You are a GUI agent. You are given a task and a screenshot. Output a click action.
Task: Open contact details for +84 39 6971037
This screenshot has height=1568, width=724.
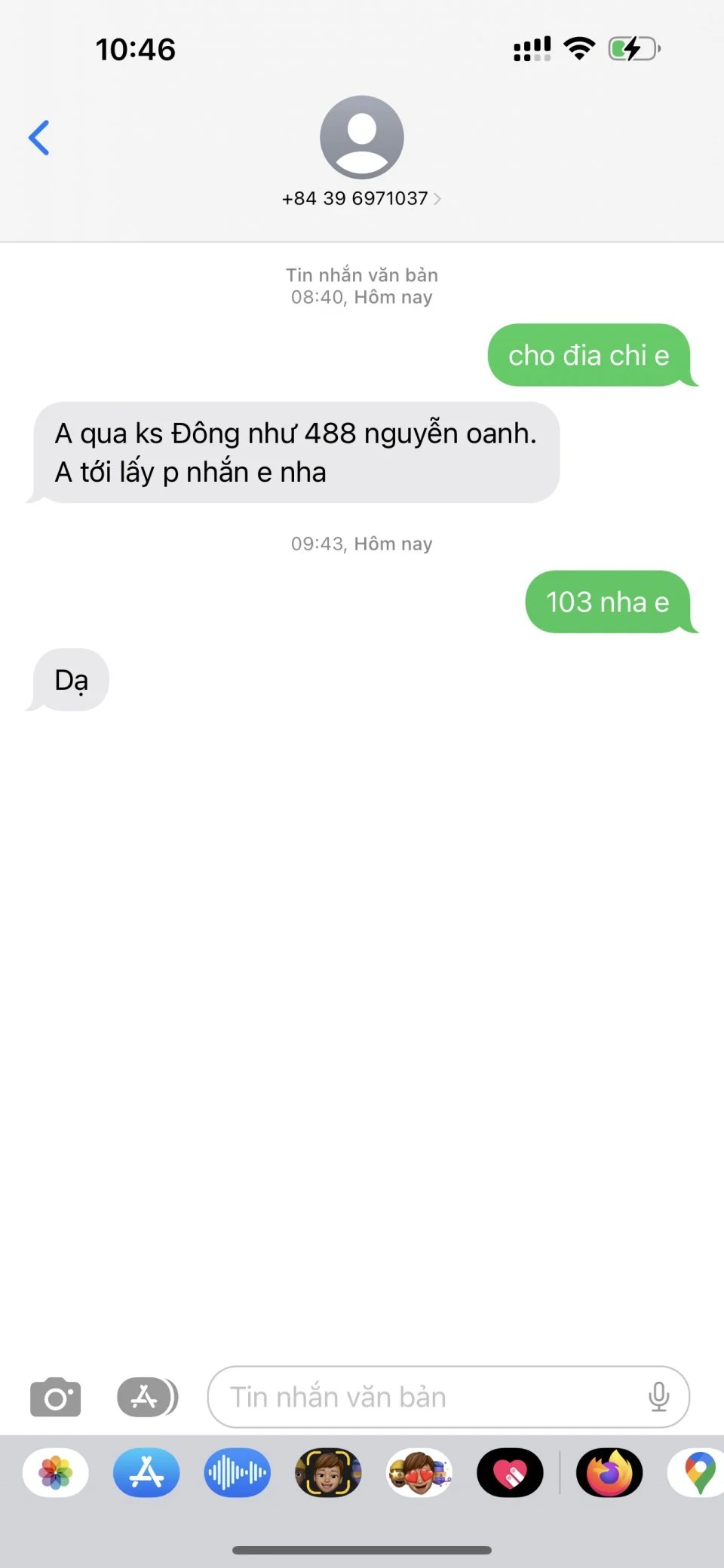click(x=361, y=198)
